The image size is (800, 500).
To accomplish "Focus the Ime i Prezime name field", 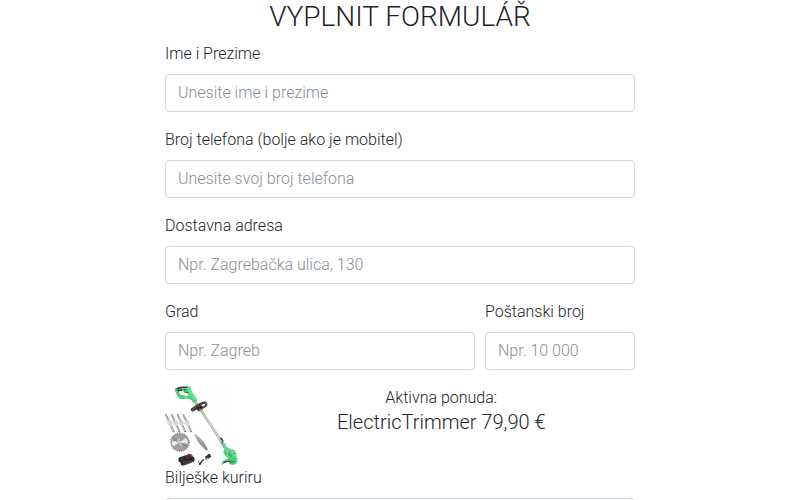I will (399, 93).
